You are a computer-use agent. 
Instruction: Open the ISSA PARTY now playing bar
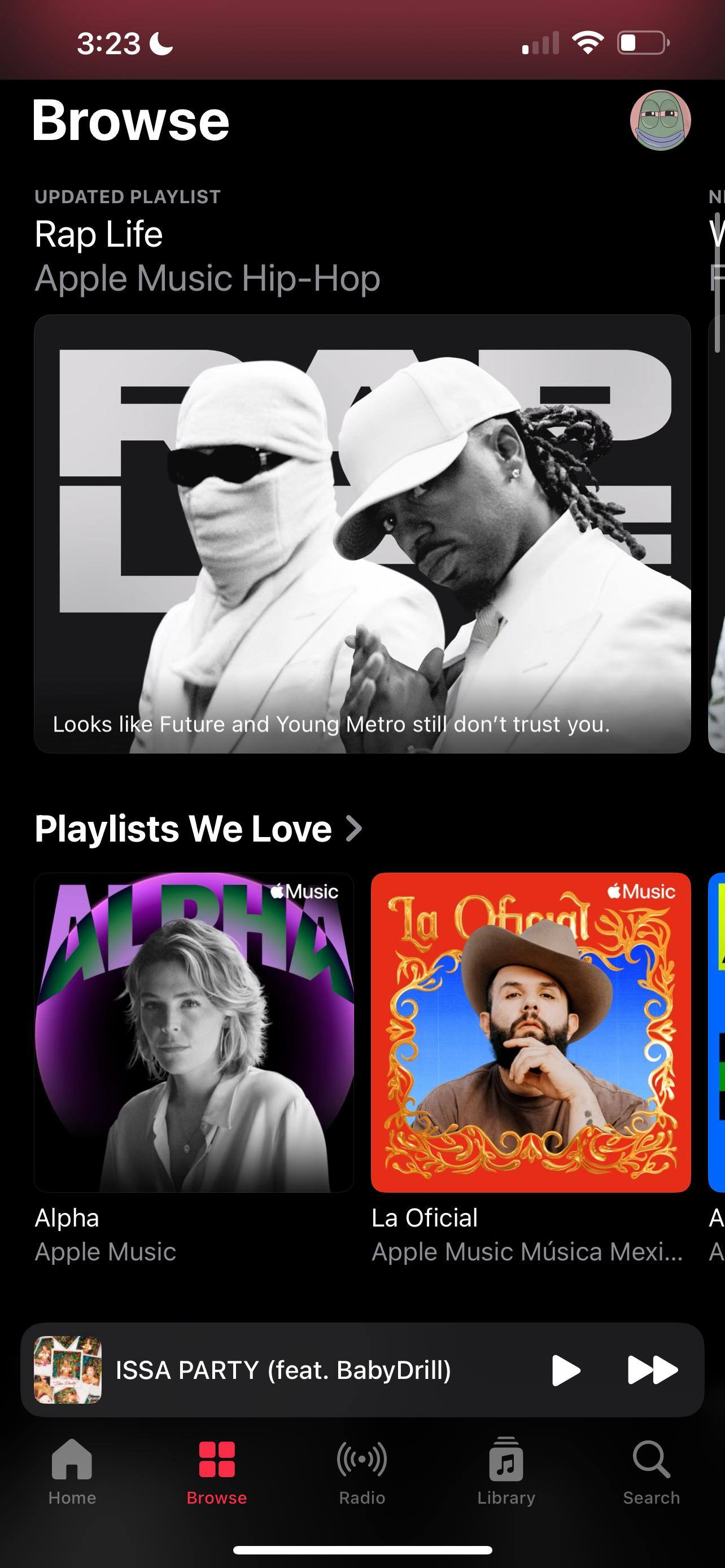283,1370
